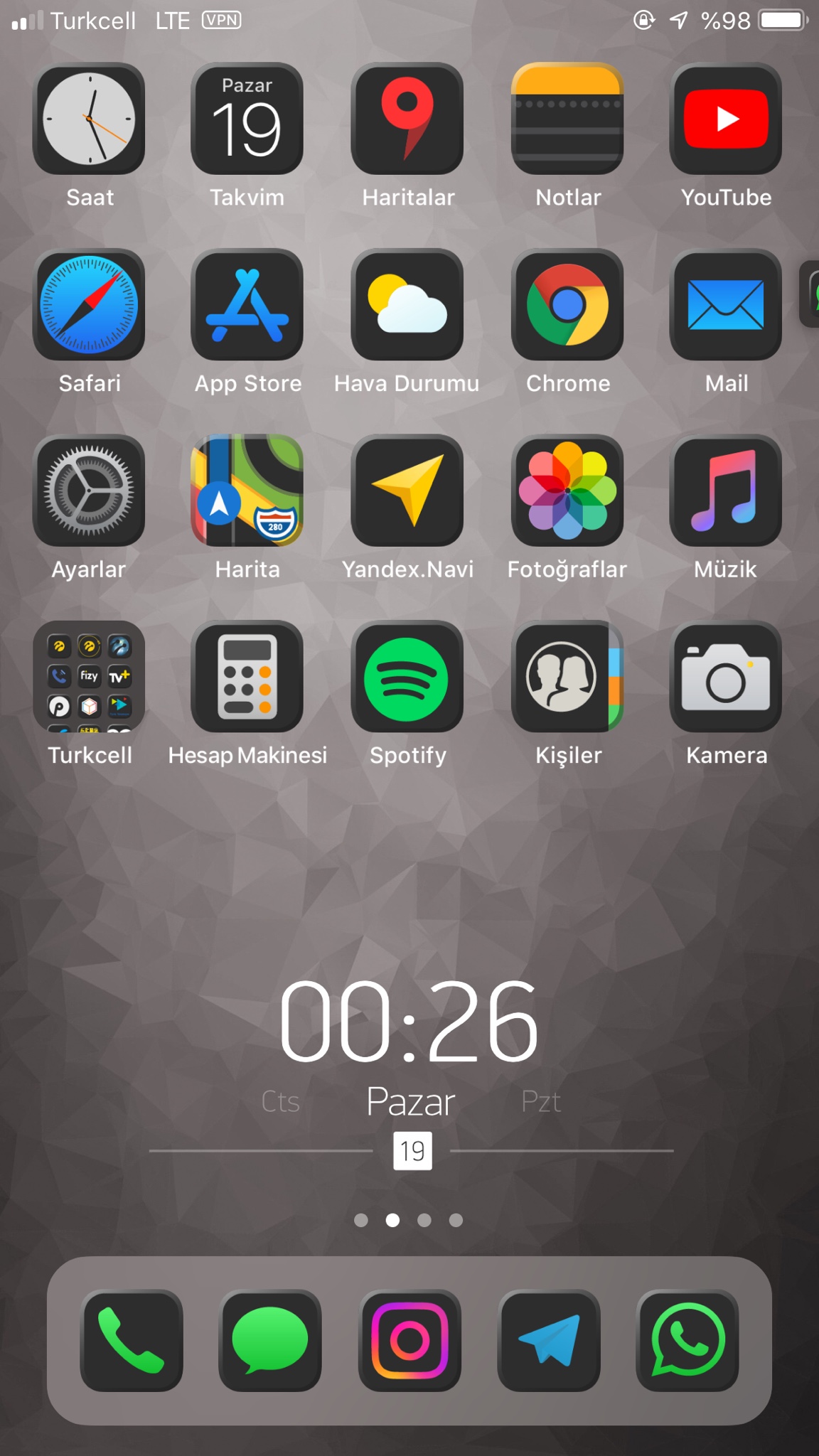Launch YouTube
819x1456 pixels.
pos(726,119)
